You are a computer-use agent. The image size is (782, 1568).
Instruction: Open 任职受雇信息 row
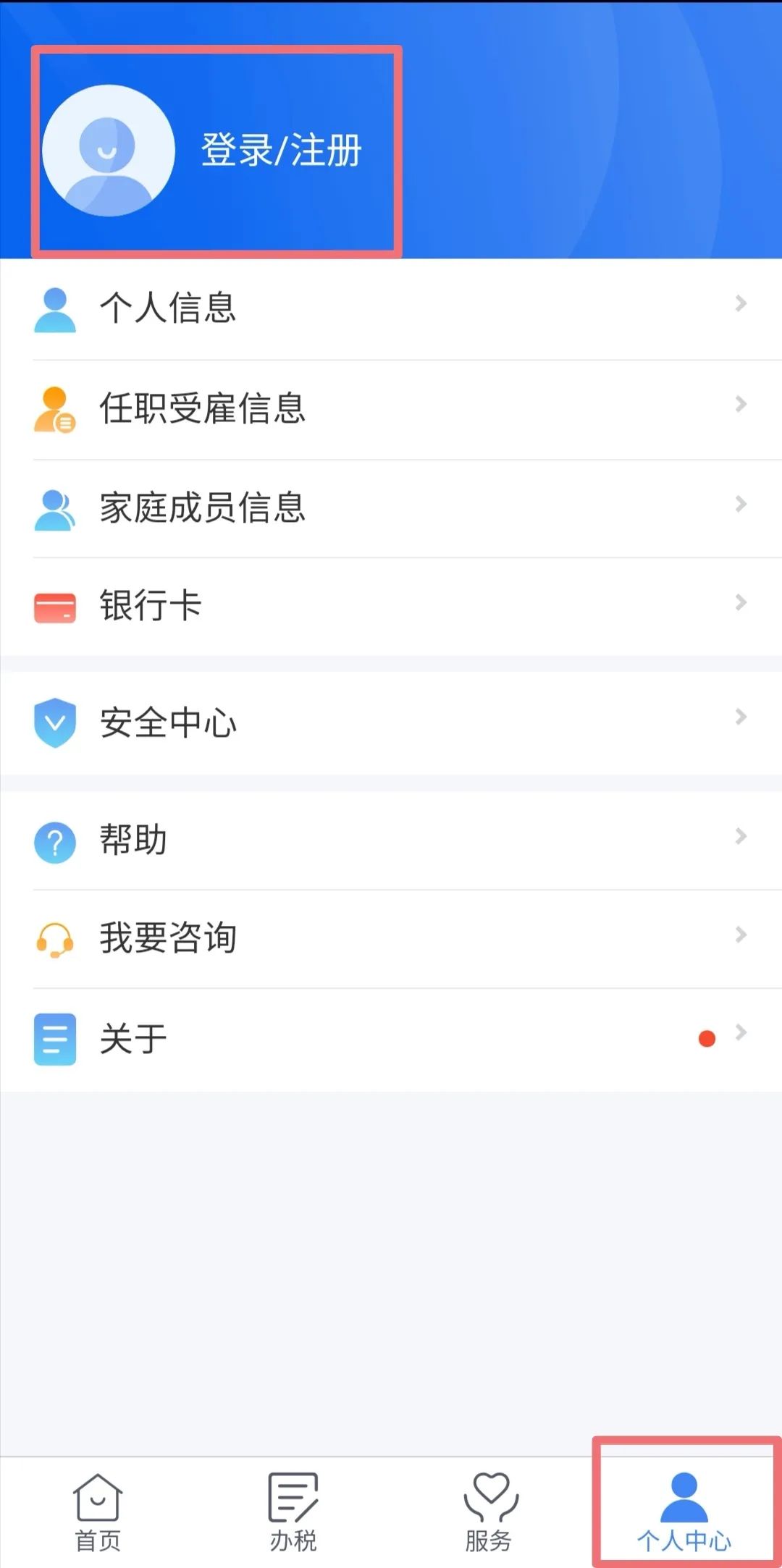391,409
